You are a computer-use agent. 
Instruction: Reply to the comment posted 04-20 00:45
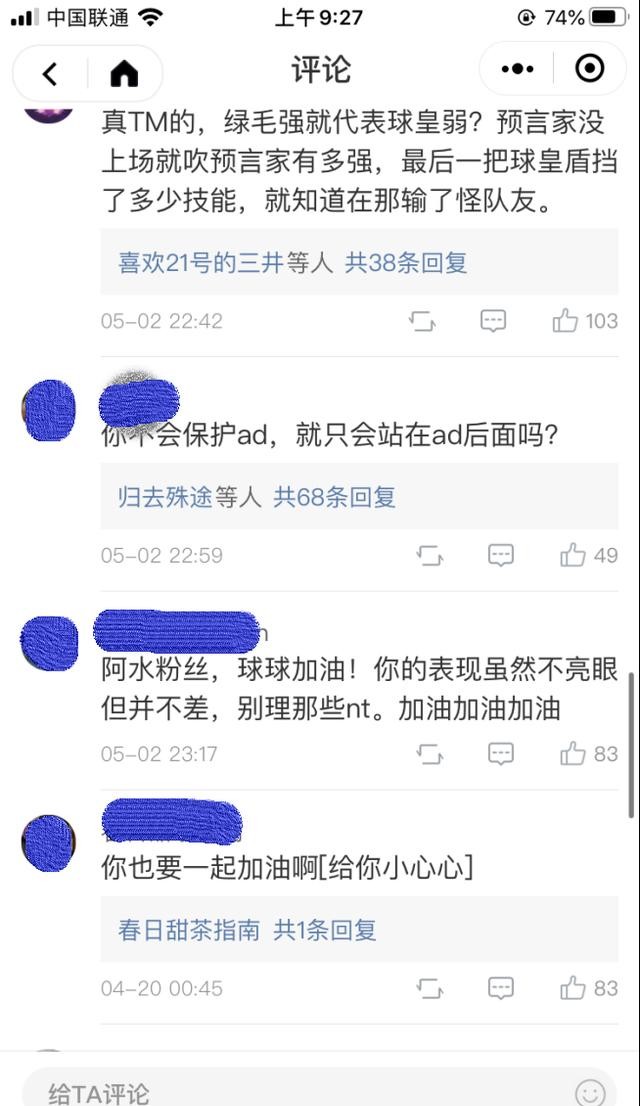(500, 988)
